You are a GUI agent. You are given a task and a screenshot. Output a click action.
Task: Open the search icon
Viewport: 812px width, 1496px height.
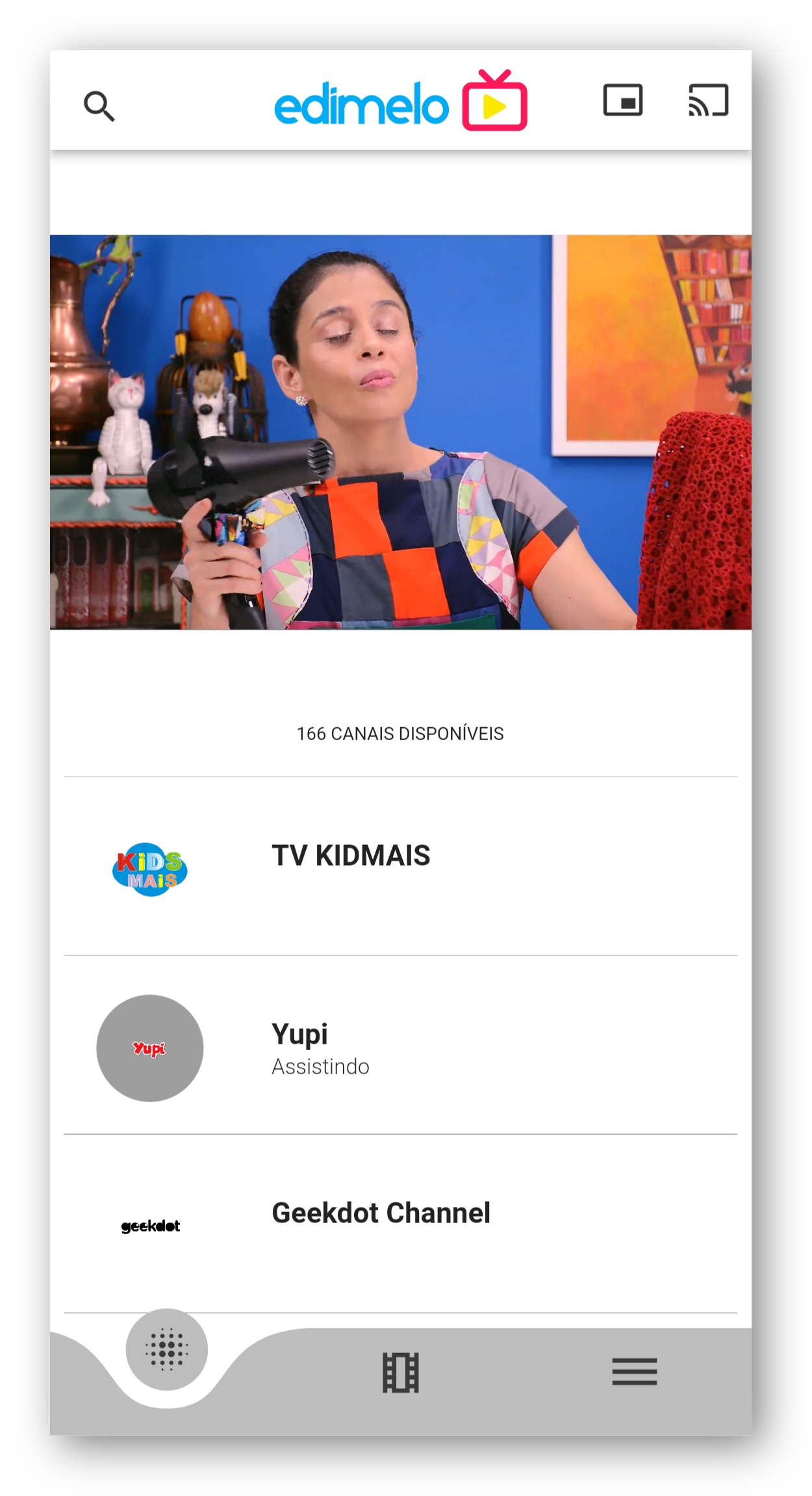pos(99,106)
